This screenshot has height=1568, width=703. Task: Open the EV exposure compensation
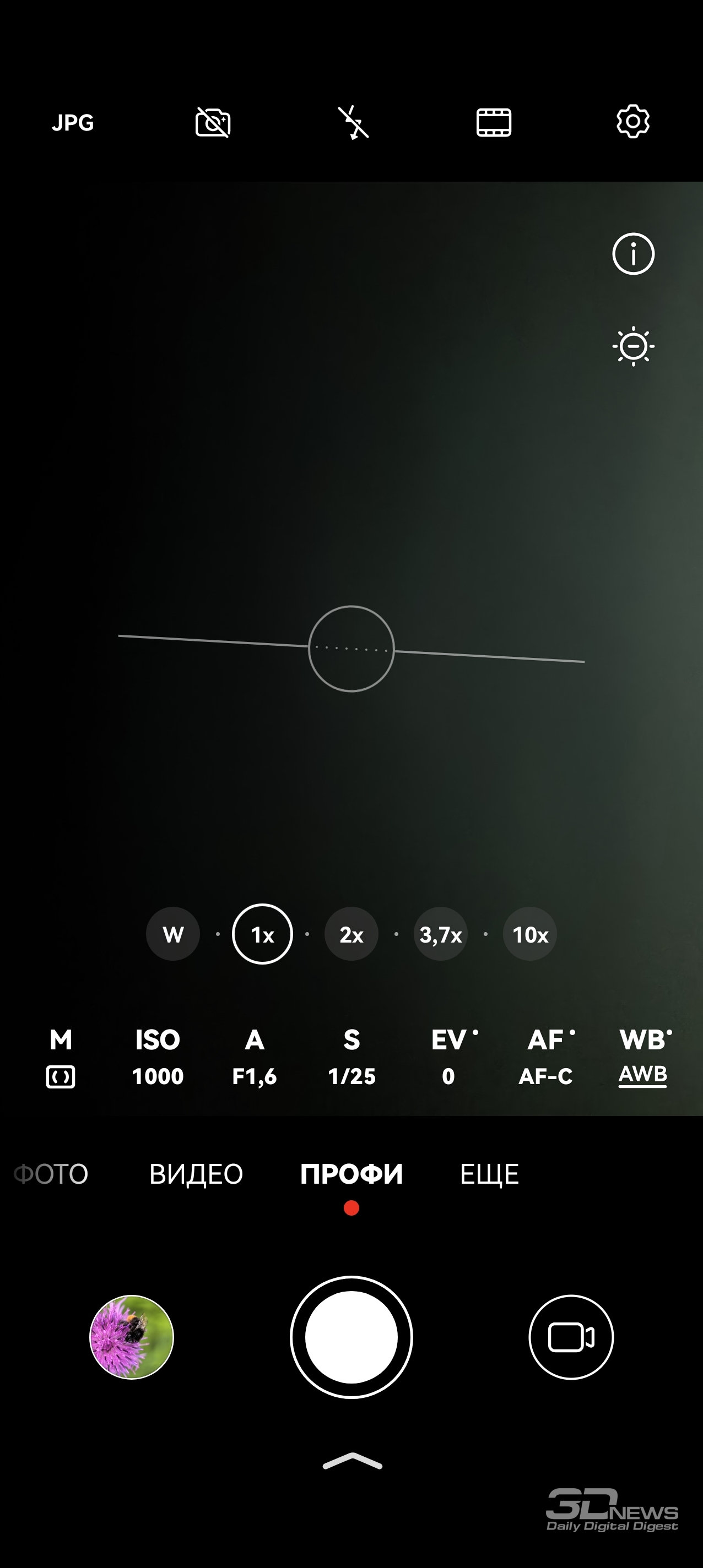(x=451, y=1057)
